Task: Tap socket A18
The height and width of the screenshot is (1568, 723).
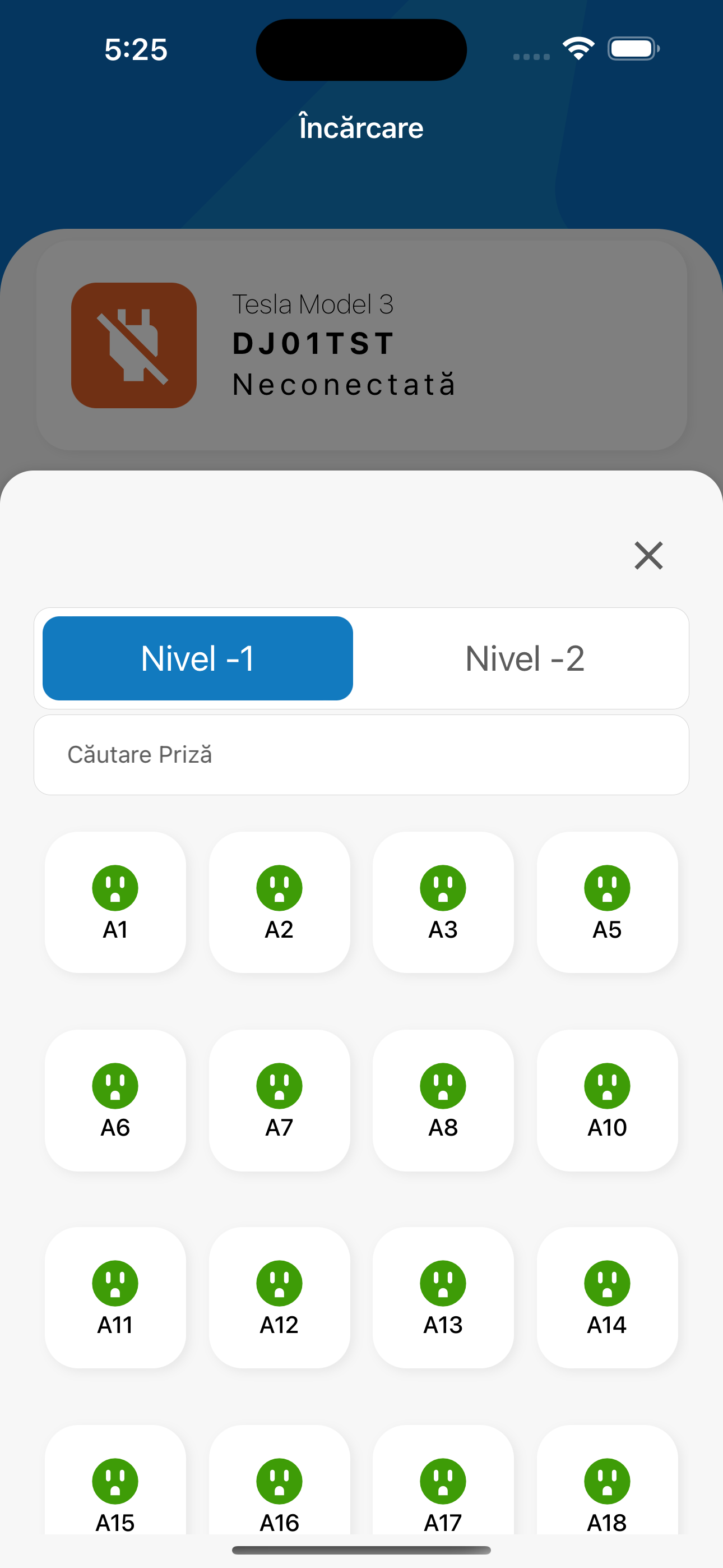Action: click(x=607, y=1488)
